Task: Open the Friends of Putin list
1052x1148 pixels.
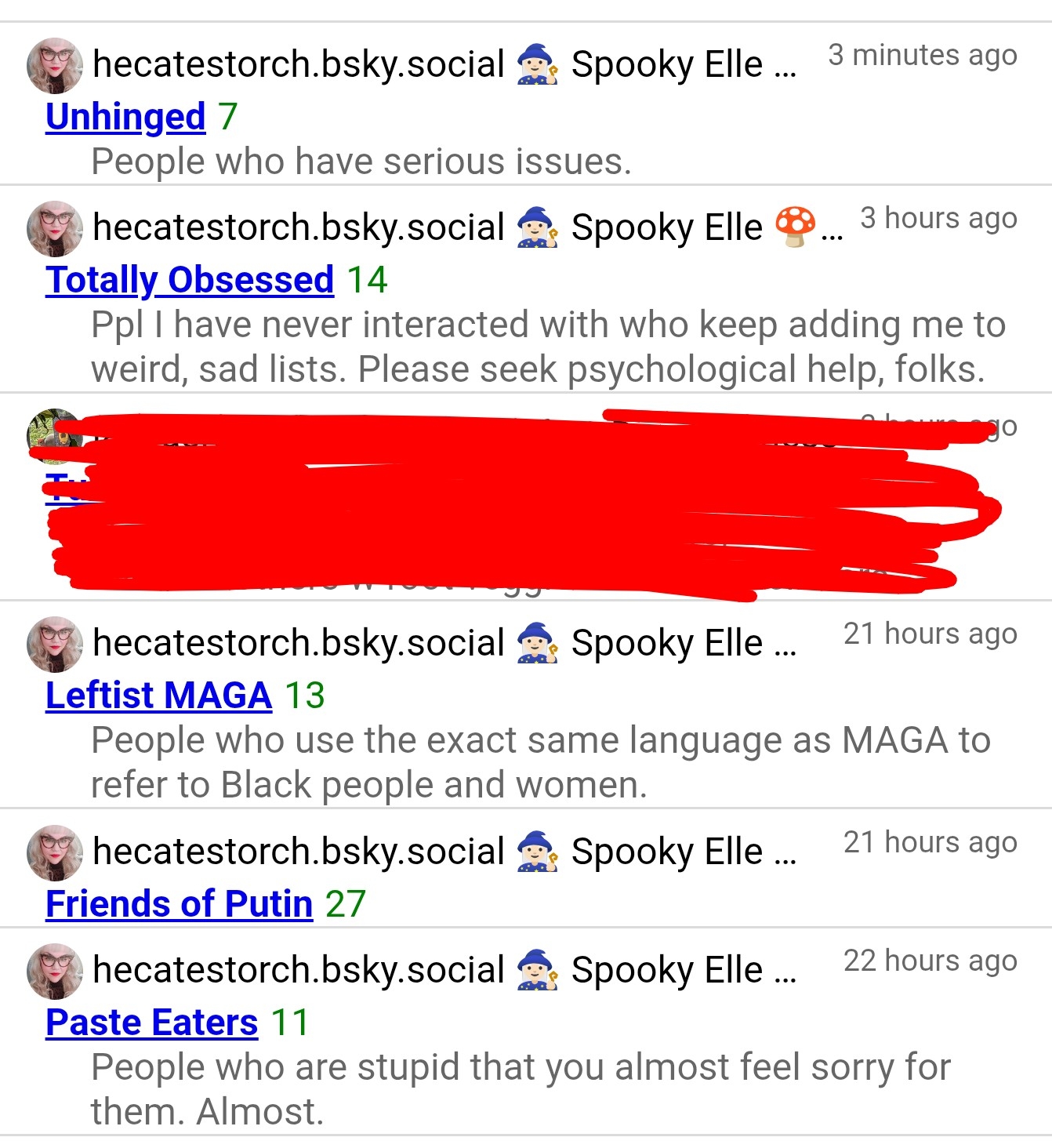Action: tap(179, 904)
